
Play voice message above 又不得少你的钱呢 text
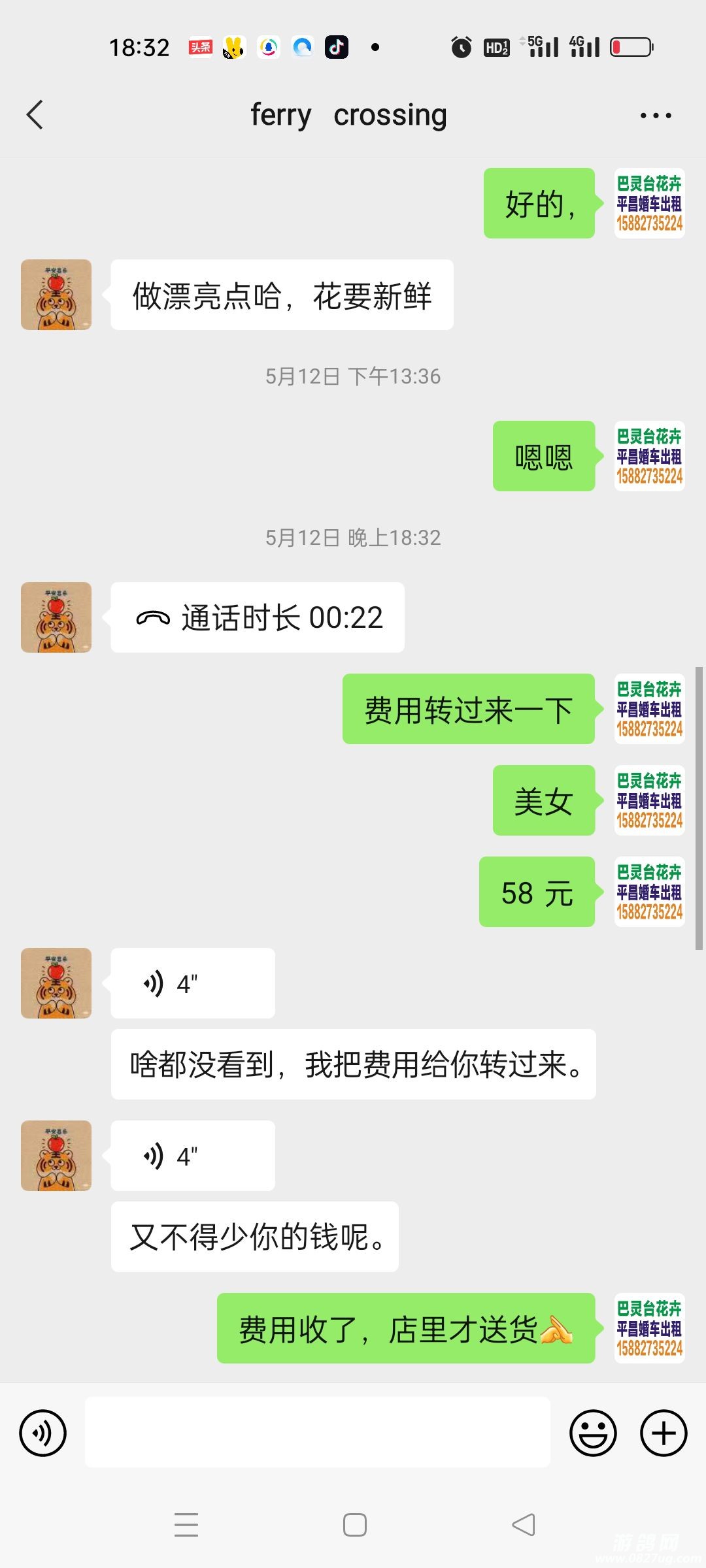(192, 1156)
